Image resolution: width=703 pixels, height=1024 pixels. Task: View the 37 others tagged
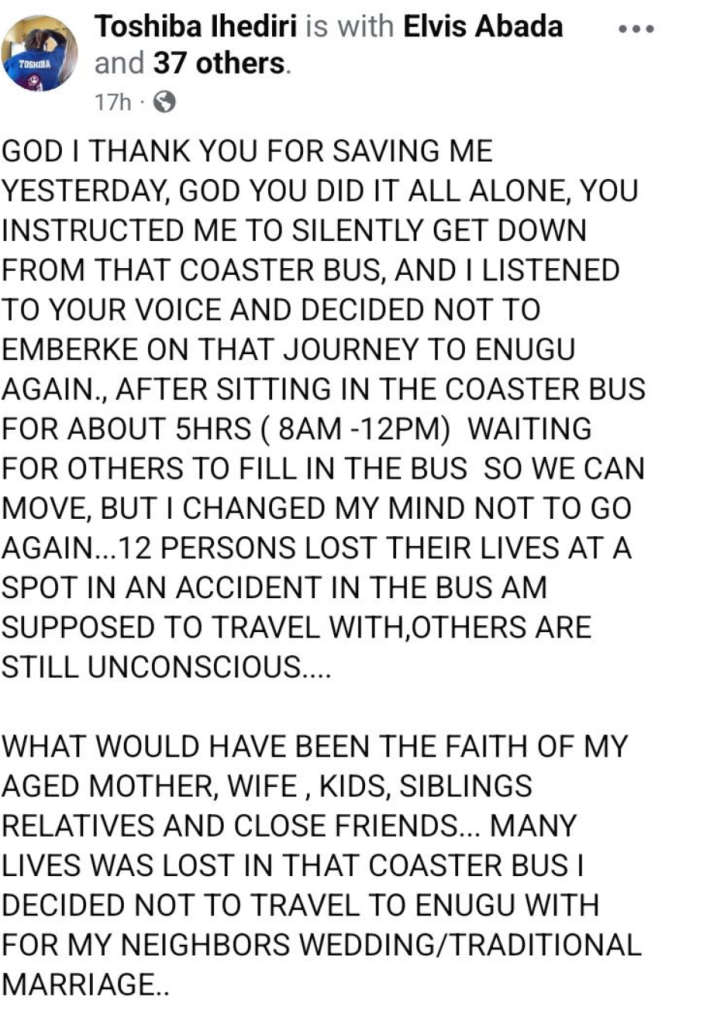(x=219, y=65)
